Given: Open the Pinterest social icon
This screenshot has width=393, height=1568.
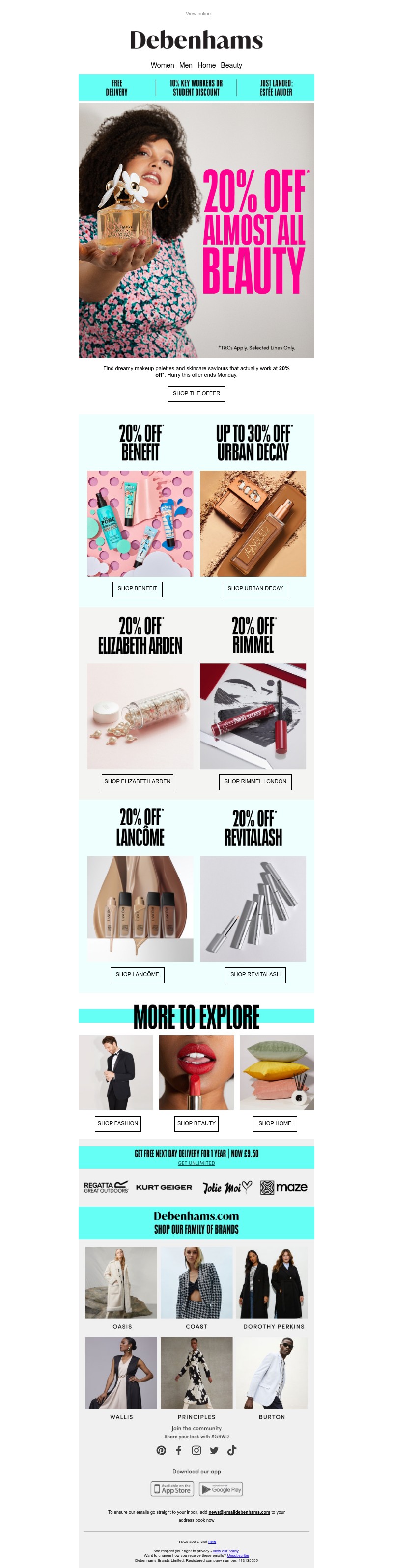Looking at the screenshot, I should point(161,1451).
